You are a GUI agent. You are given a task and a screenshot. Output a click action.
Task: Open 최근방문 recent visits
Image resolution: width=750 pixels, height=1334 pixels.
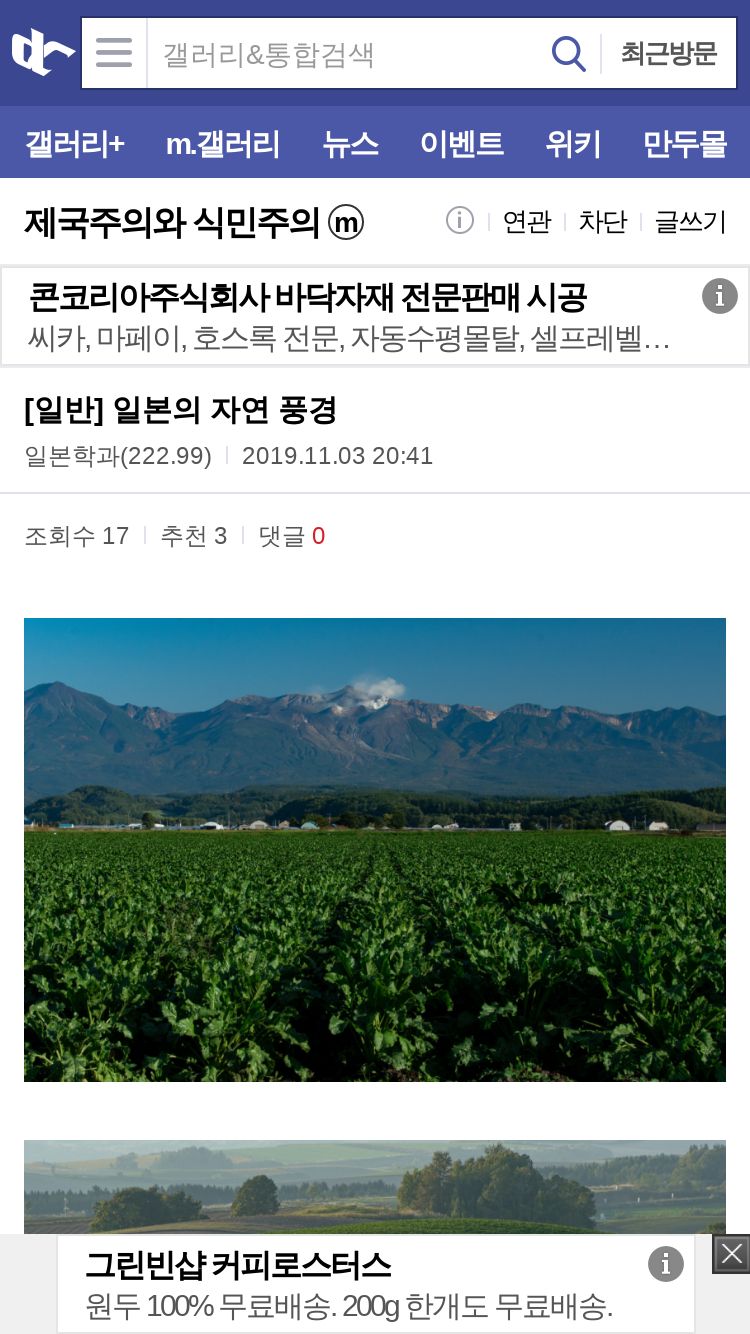[668, 53]
